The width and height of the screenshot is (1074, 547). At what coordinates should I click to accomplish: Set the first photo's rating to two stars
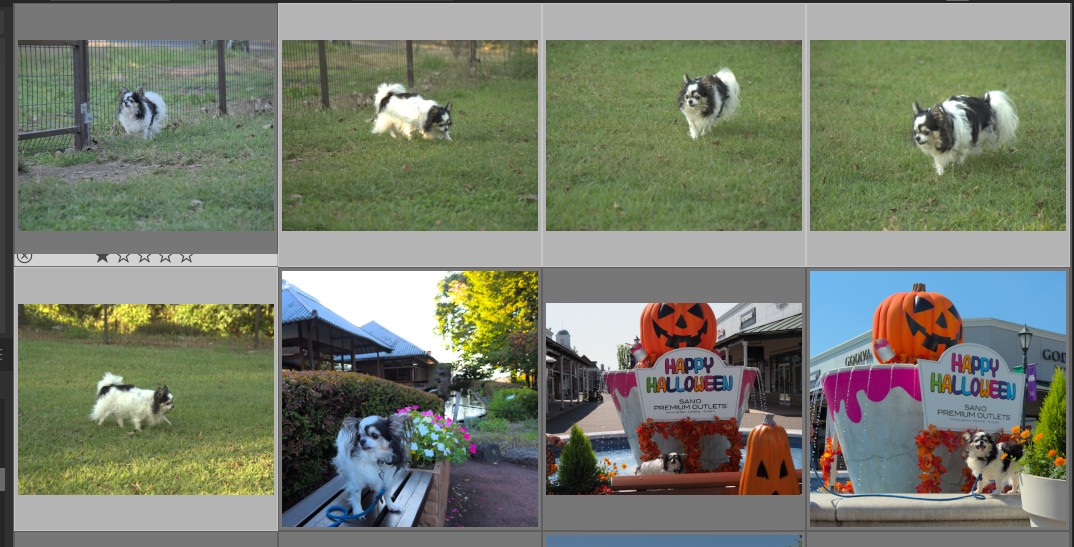123,257
